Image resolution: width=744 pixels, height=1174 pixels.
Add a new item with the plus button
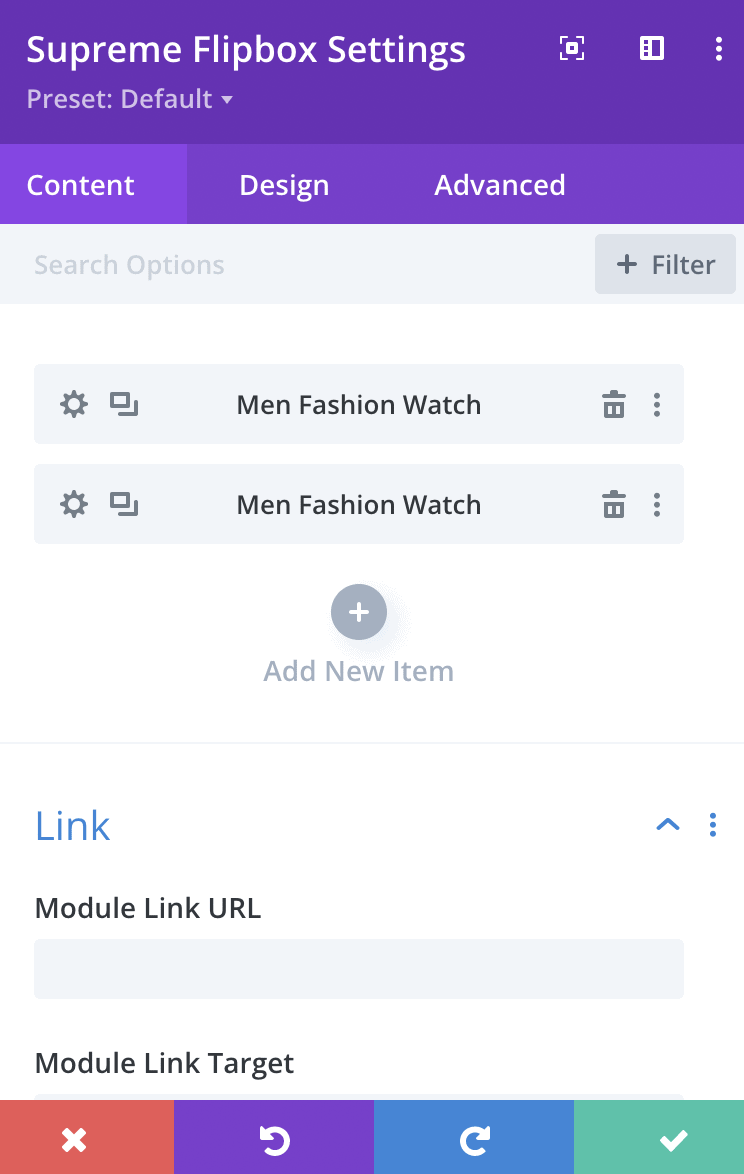click(359, 612)
